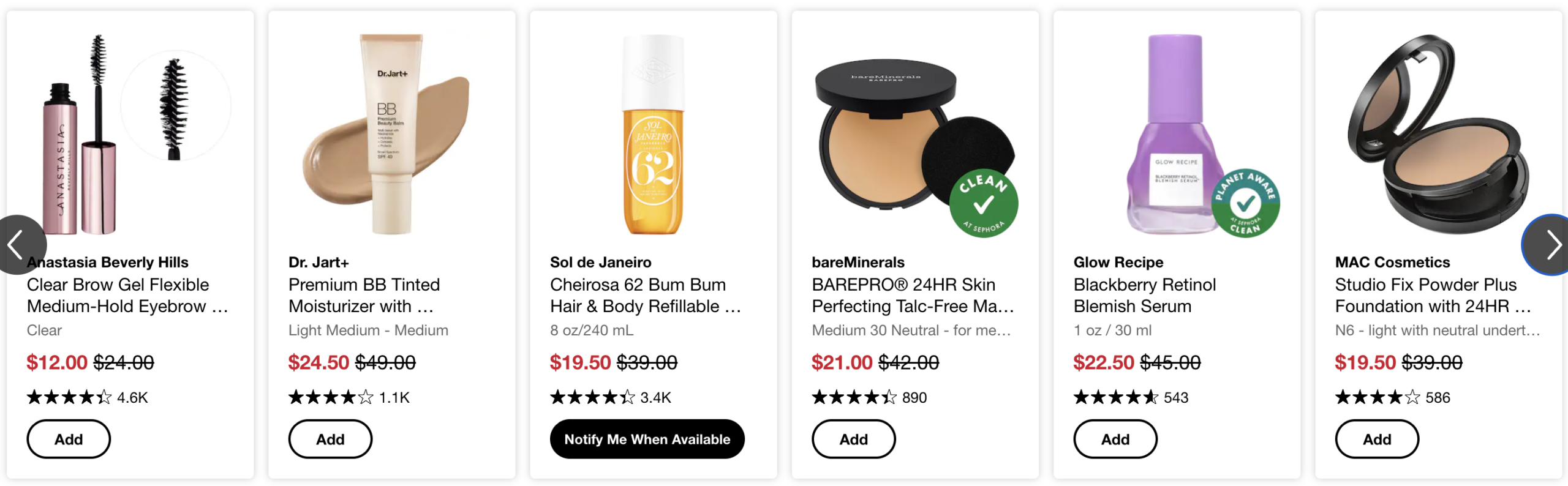View Dr. Jart+ BB Tinted Moisturizer details
The height and width of the screenshot is (486, 1568).
[x=364, y=295]
